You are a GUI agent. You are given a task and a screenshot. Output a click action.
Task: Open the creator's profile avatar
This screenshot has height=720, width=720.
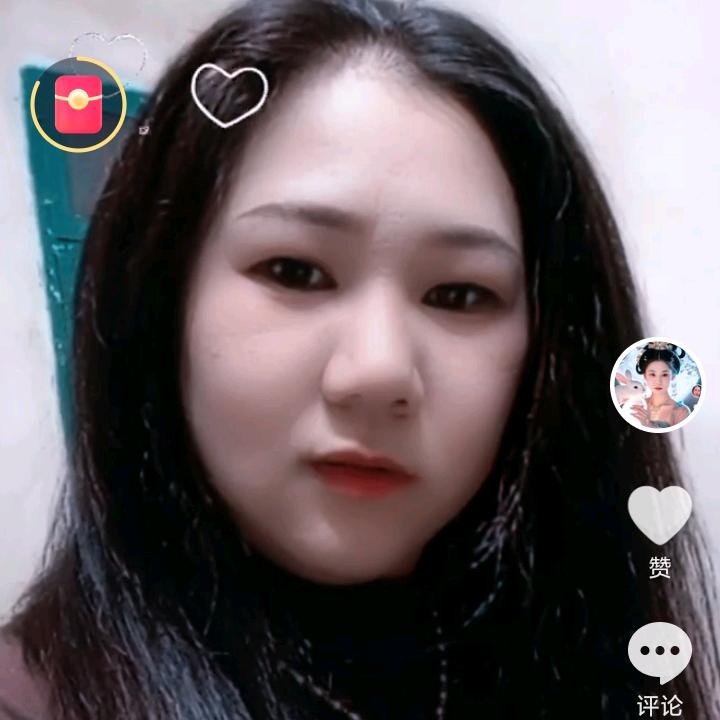pyautogui.click(x=657, y=385)
